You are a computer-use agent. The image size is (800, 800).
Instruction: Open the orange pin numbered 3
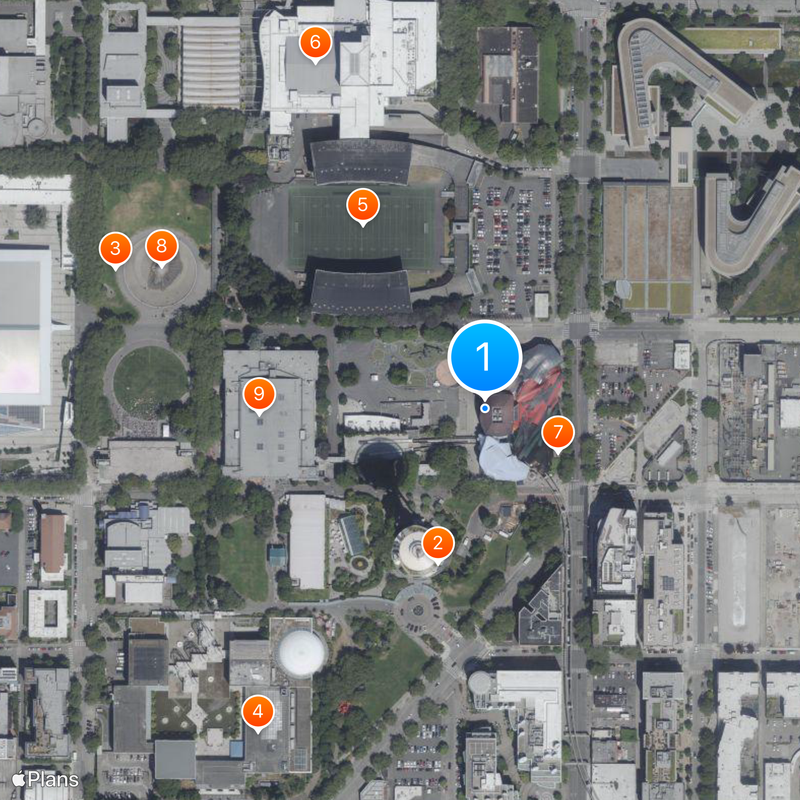tap(115, 248)
